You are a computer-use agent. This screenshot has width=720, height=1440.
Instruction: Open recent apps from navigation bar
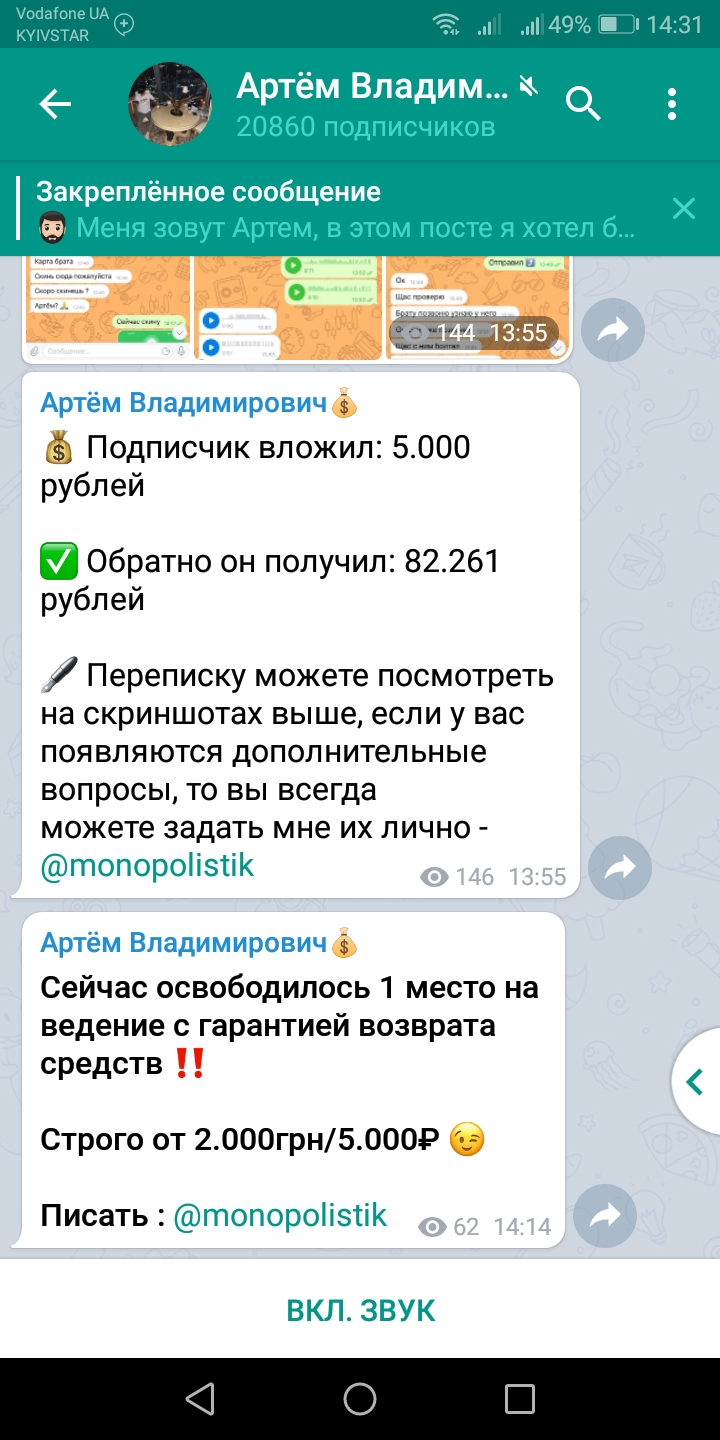click(x=519, y=1398)
